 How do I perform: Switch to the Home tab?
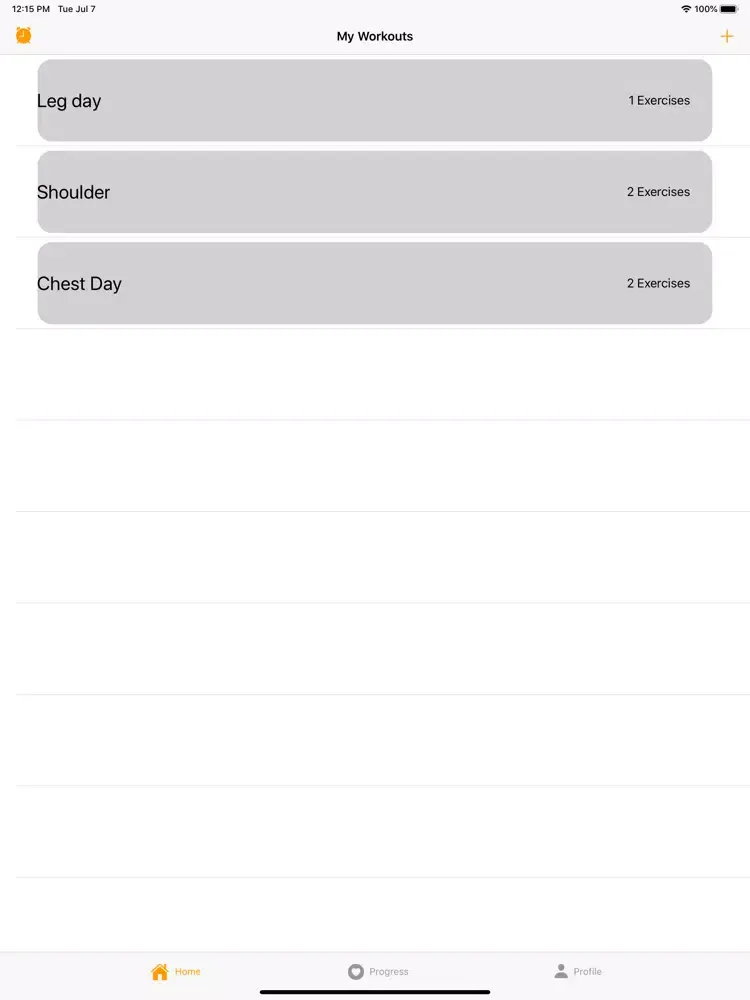pos(175,971)
